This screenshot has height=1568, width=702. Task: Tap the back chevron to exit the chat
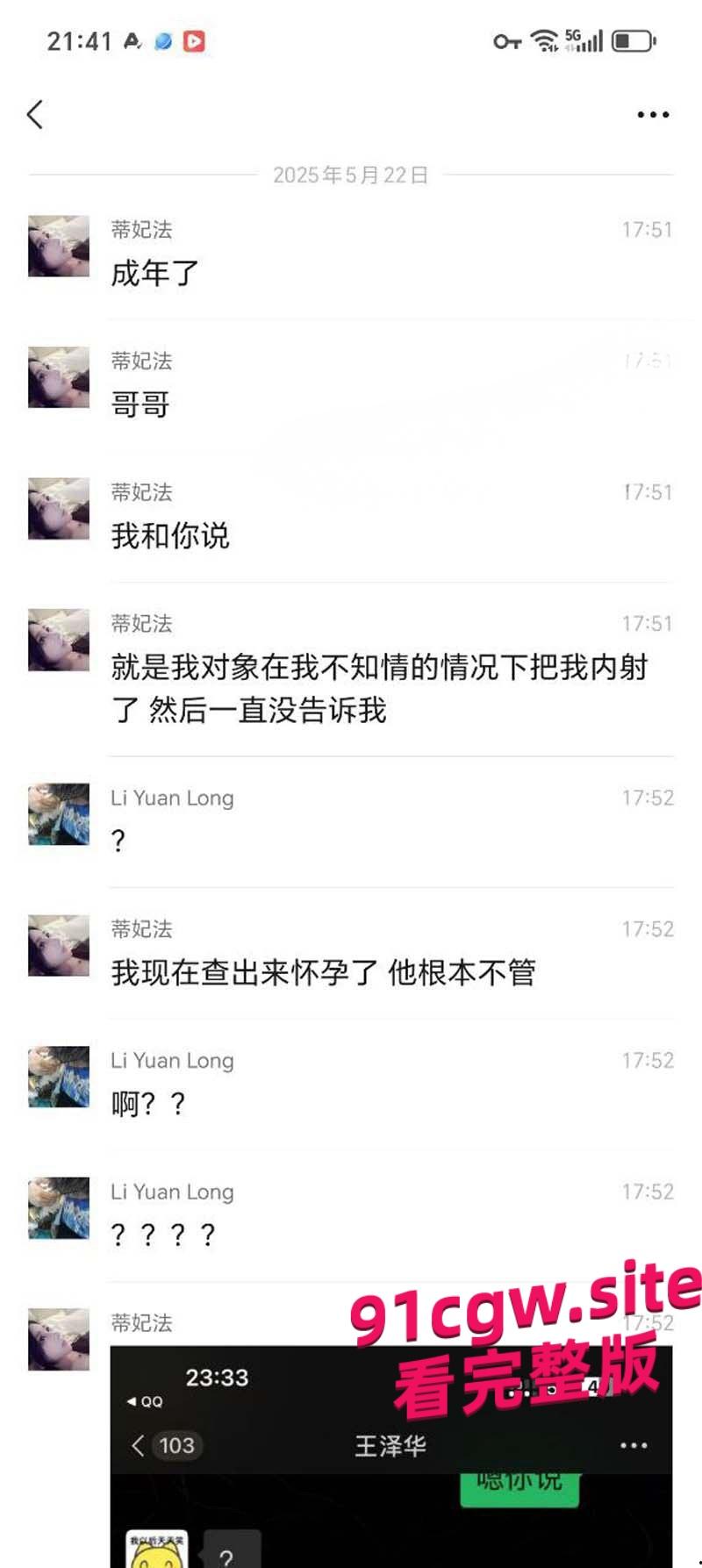click(x=34, y=114)
